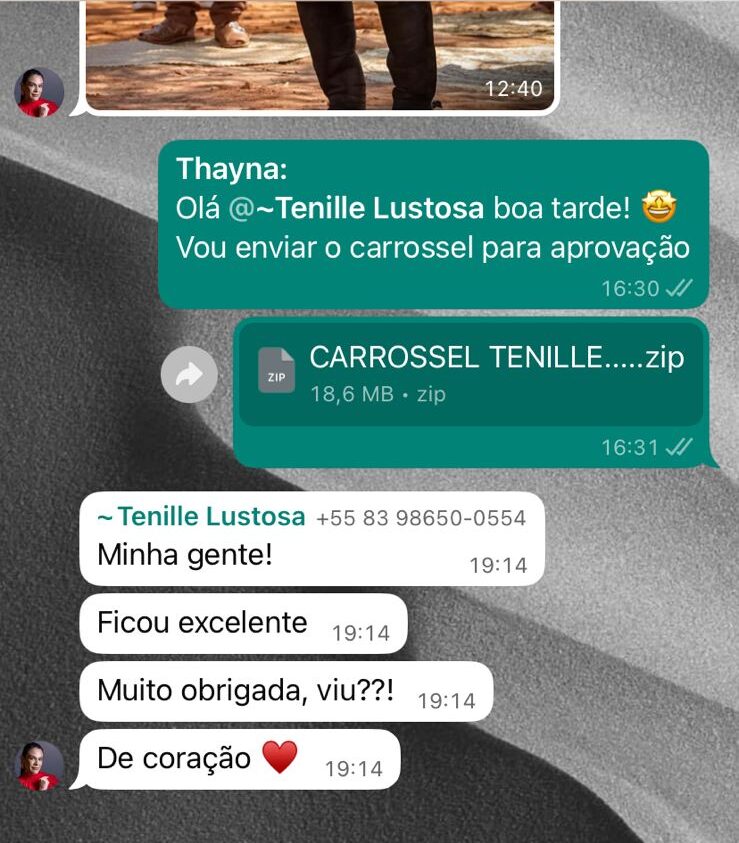739x843 pixels.
Task: Open the CARROSSEL TENILLE zip attachment
Action: pos(471,374)
